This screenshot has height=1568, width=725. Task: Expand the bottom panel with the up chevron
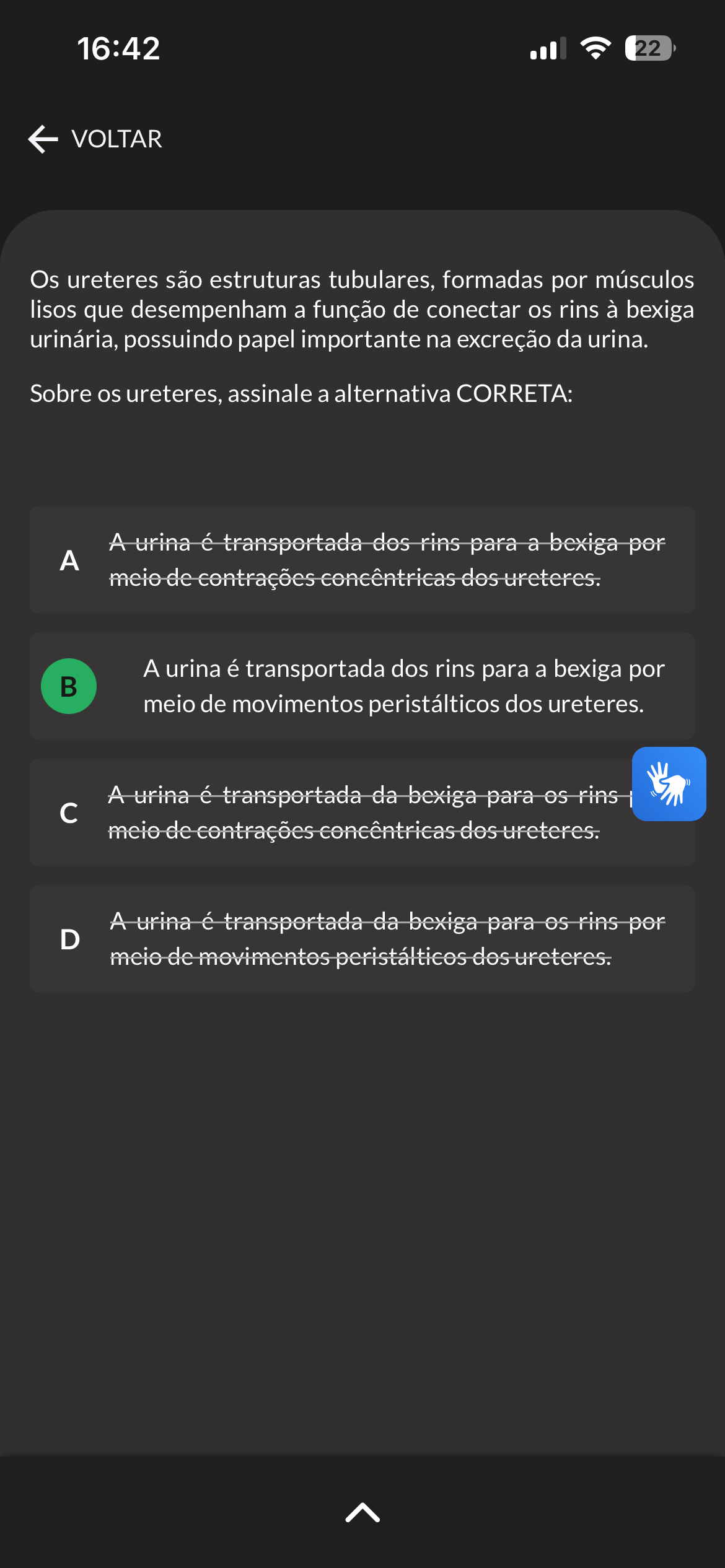click(362, 1512)
